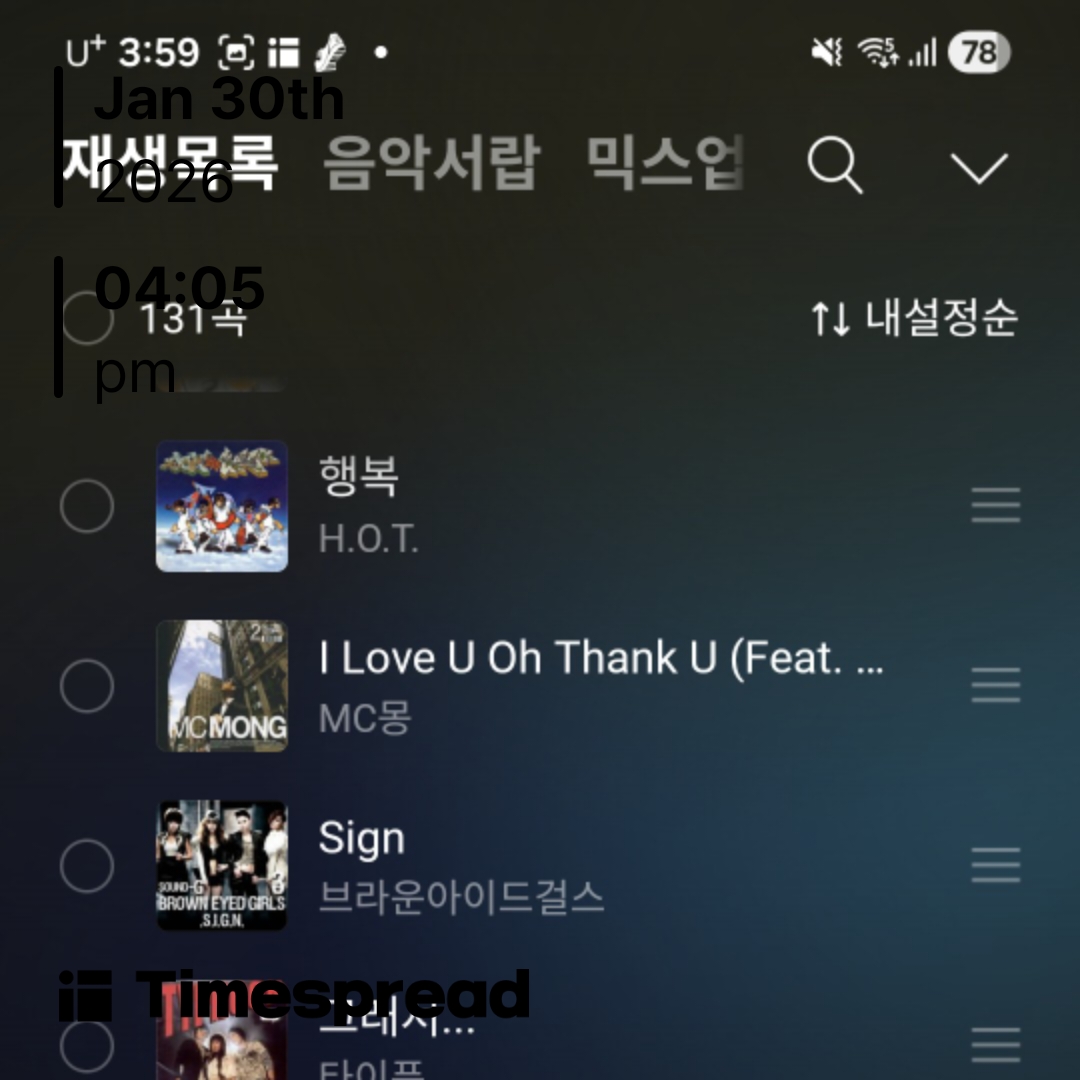Open the 내설정순 sort options
Viewport: 1080px width, 1080px height.
point(914,318)
